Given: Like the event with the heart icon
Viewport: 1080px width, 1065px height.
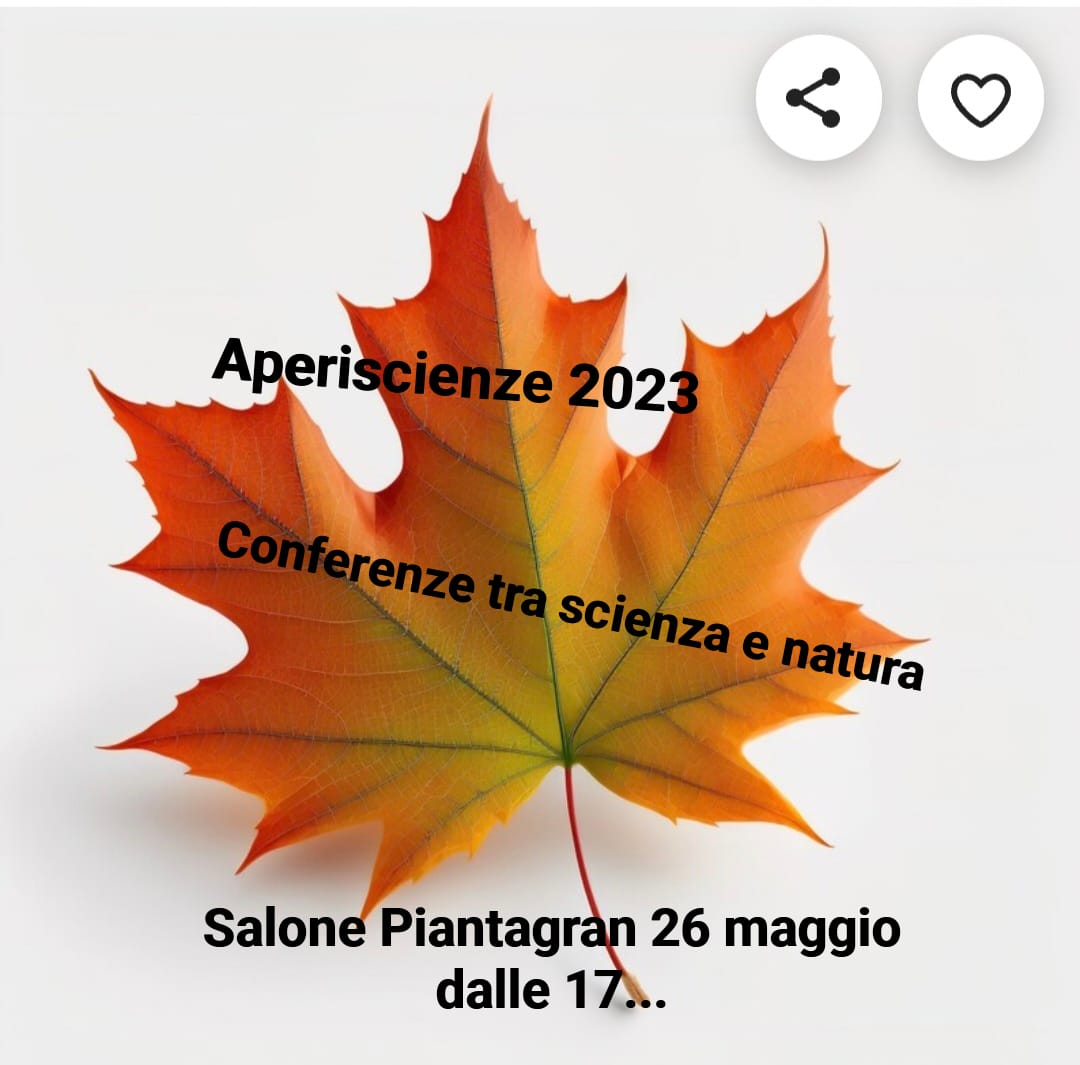Looking at the screenshot, I should [980, 97].
